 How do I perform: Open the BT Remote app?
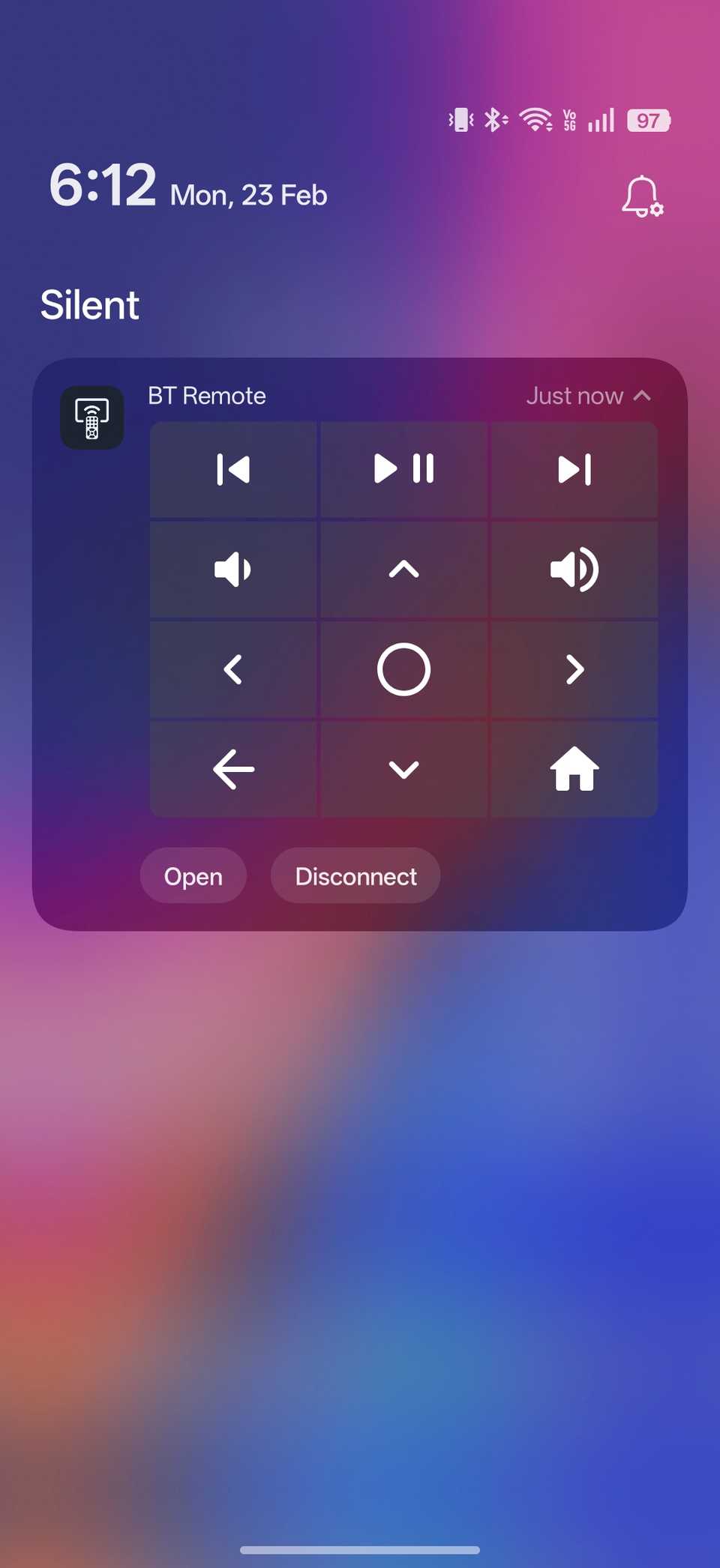pos(193,875)
